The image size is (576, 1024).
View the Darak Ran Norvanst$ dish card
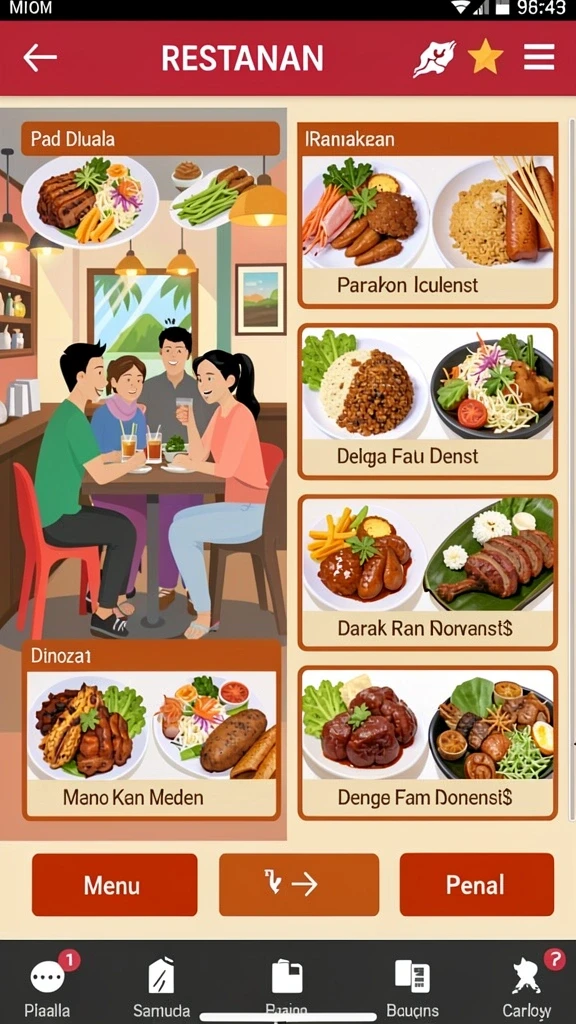(428, 573)
